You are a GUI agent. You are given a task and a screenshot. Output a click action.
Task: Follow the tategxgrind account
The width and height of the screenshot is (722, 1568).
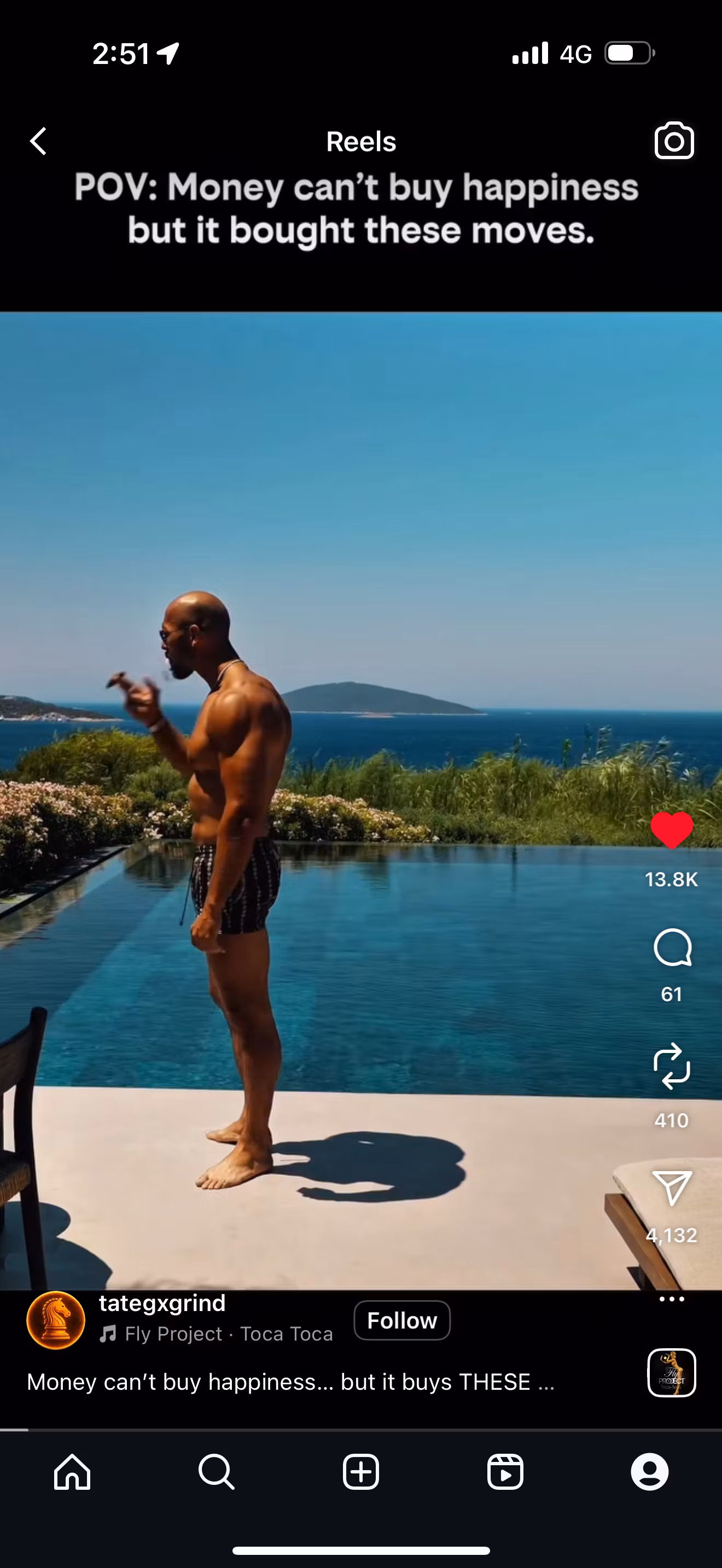[x=402, y=1320]
